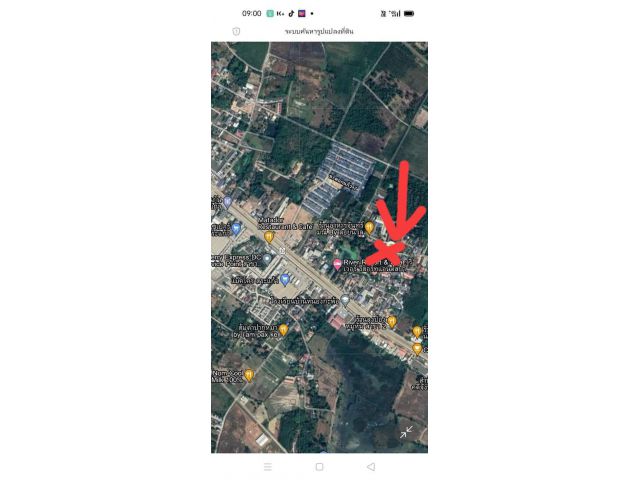
Task: Go back using the system back button
Action: (371, 466)
